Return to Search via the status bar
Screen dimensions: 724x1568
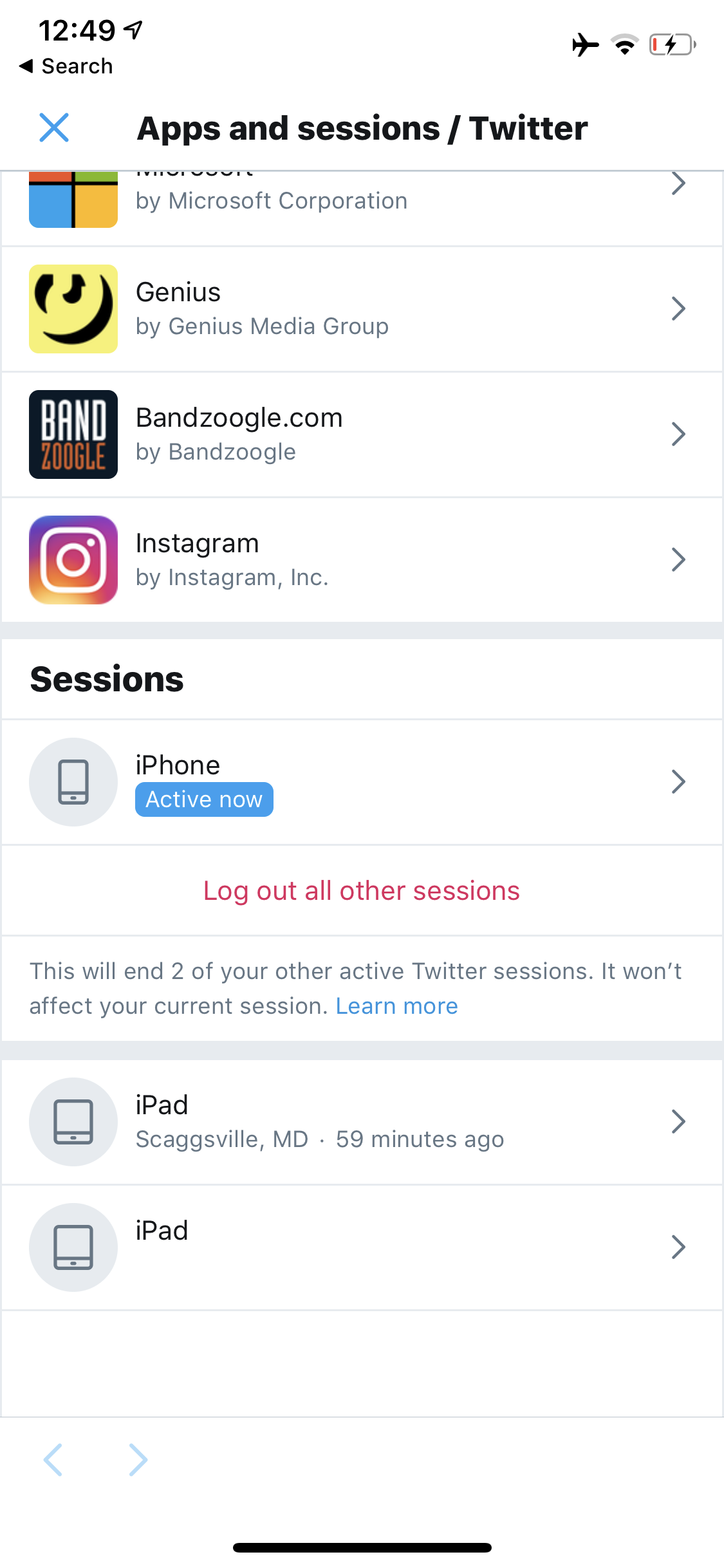66,66
